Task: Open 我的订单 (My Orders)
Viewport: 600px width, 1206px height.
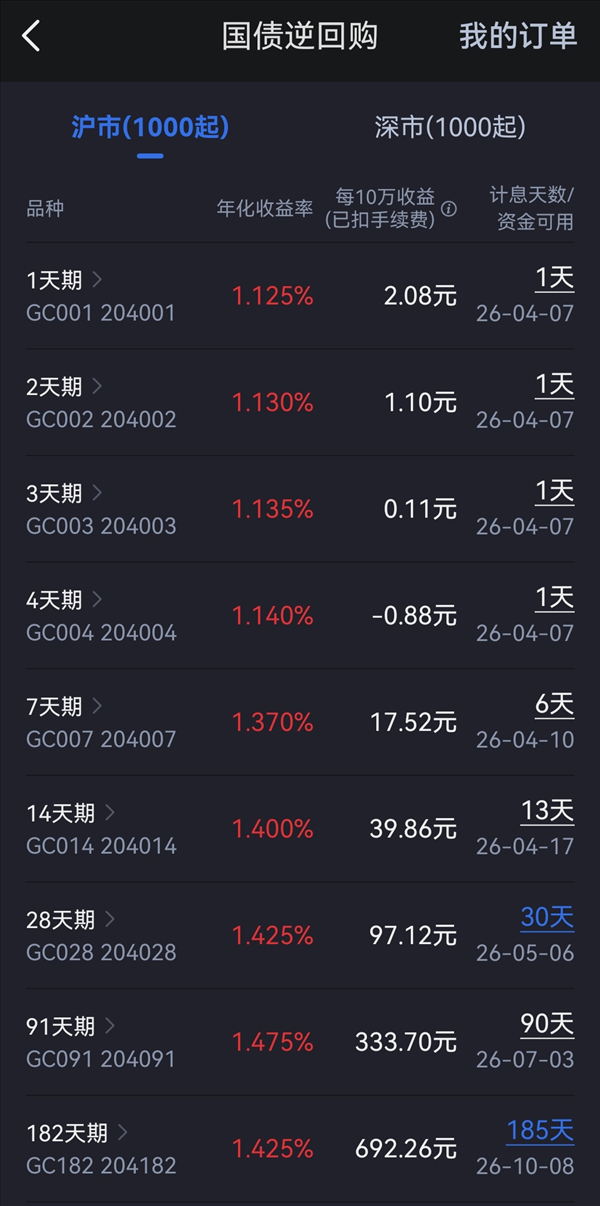Action: [x=517, y=36]
